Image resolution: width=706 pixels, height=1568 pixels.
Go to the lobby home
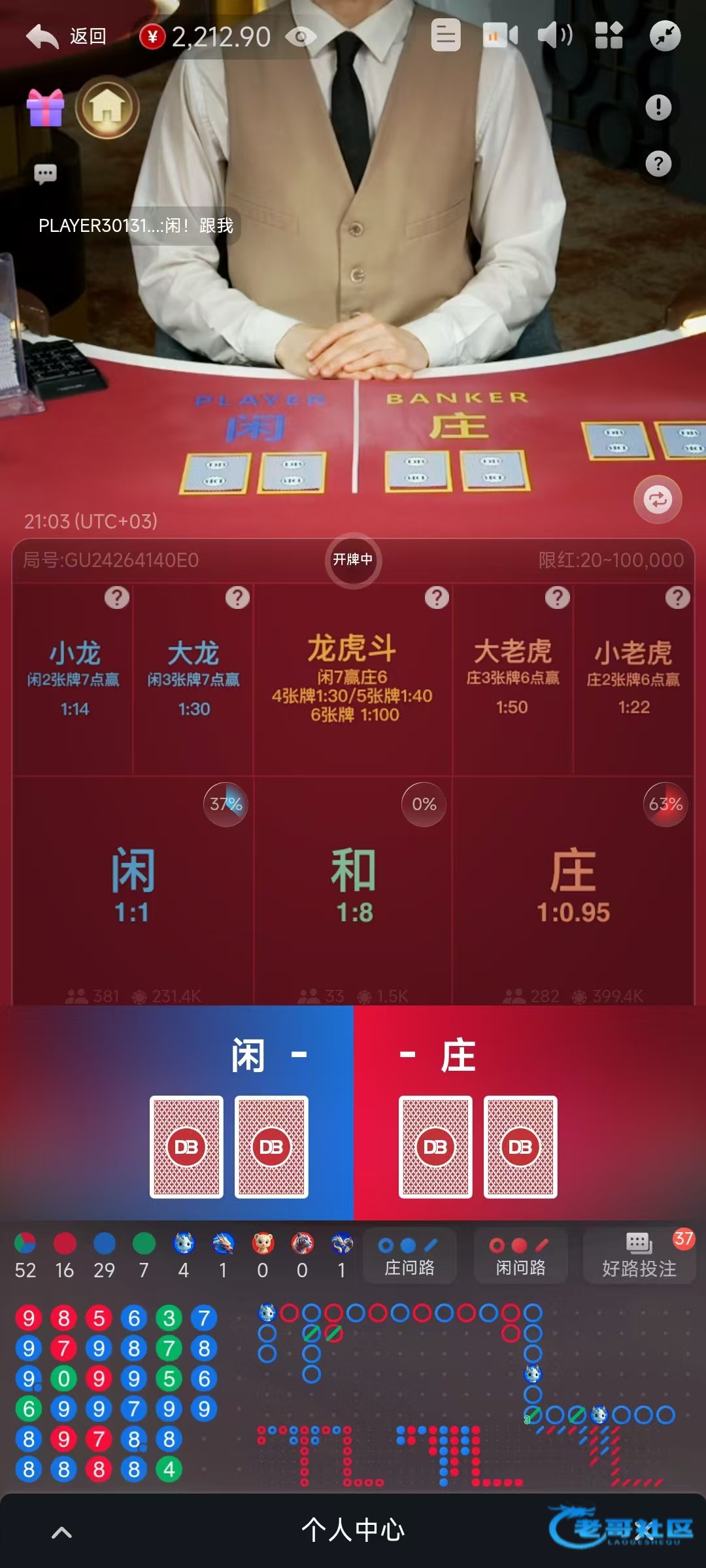(x=107, y=107)
